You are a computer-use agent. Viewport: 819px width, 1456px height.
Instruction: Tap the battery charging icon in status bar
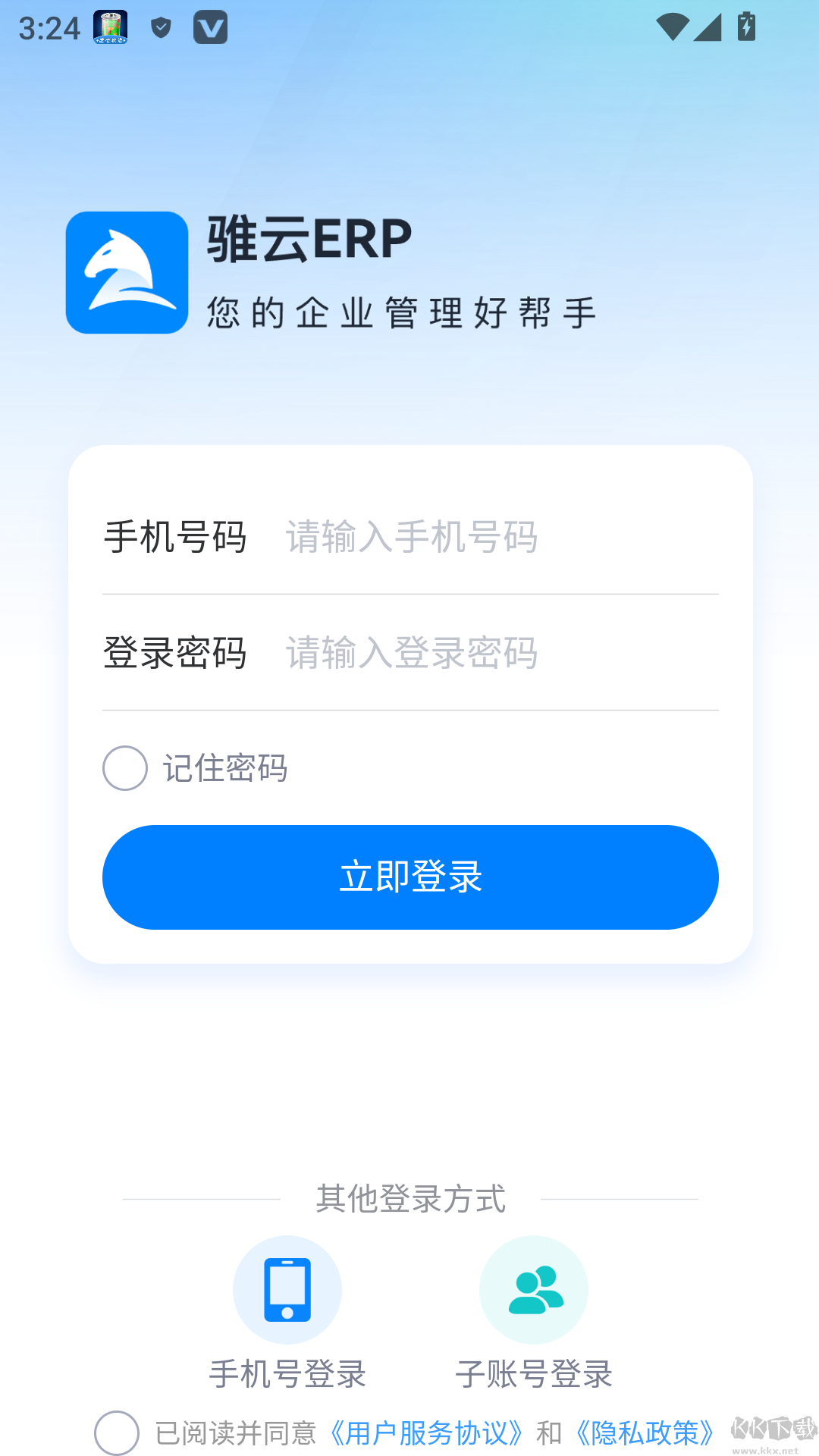(746, 27)
